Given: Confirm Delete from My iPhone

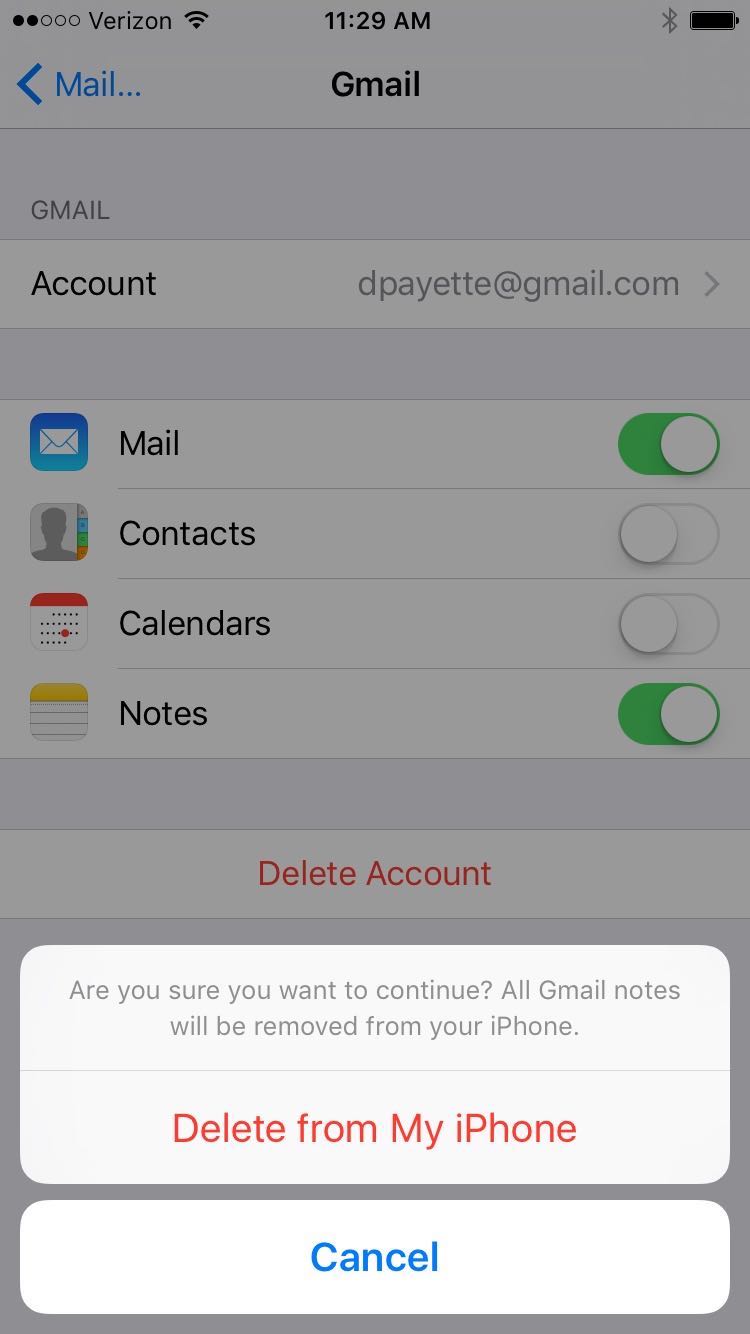Looking at the screenshot, I should tap(375, 1128).
